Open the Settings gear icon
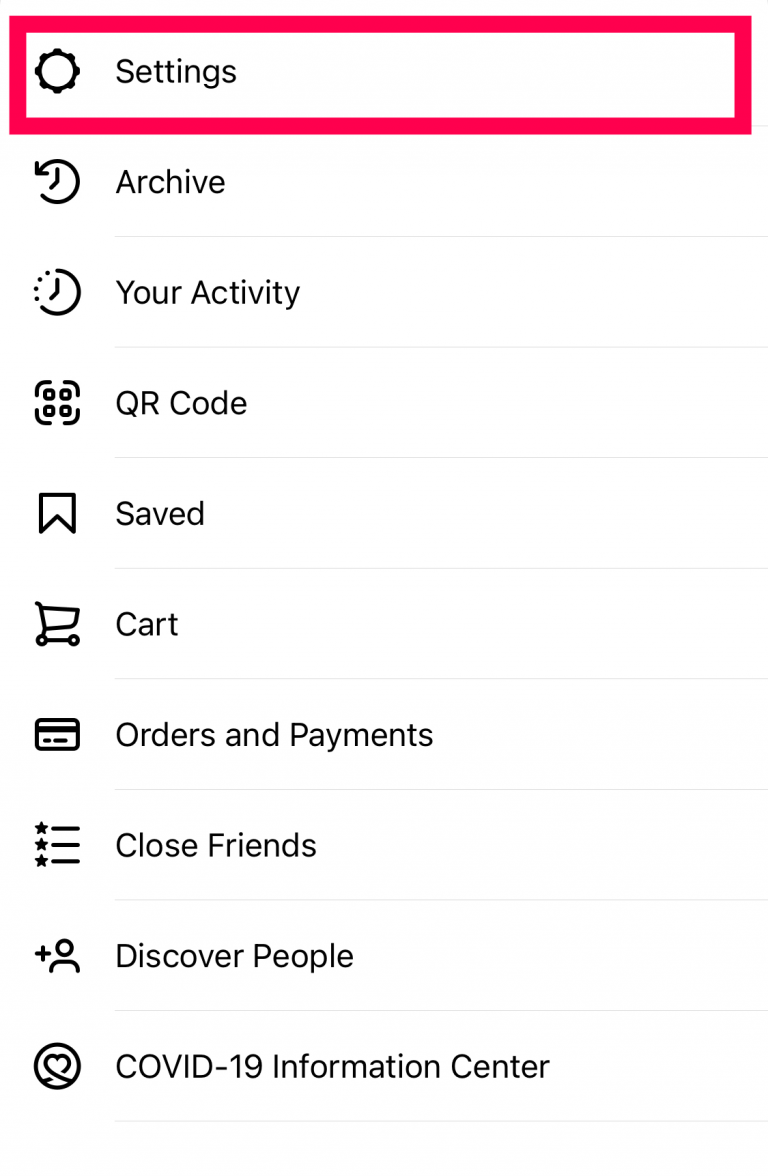 [x=57, y=71]
